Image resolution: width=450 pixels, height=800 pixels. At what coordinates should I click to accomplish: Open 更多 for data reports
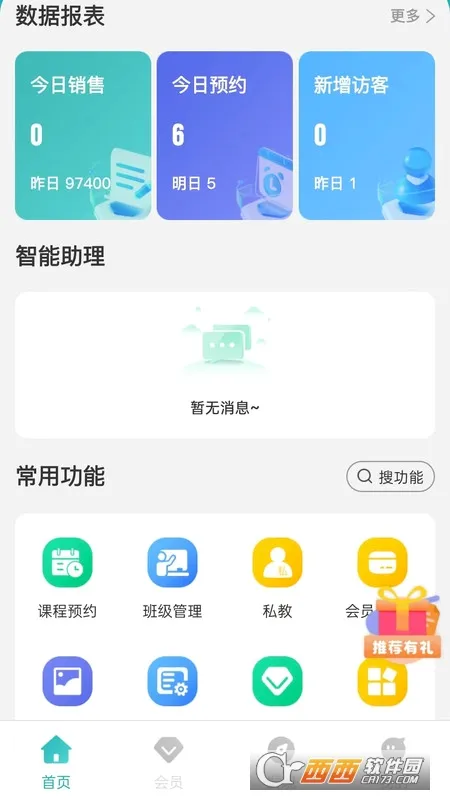point(413,16)
